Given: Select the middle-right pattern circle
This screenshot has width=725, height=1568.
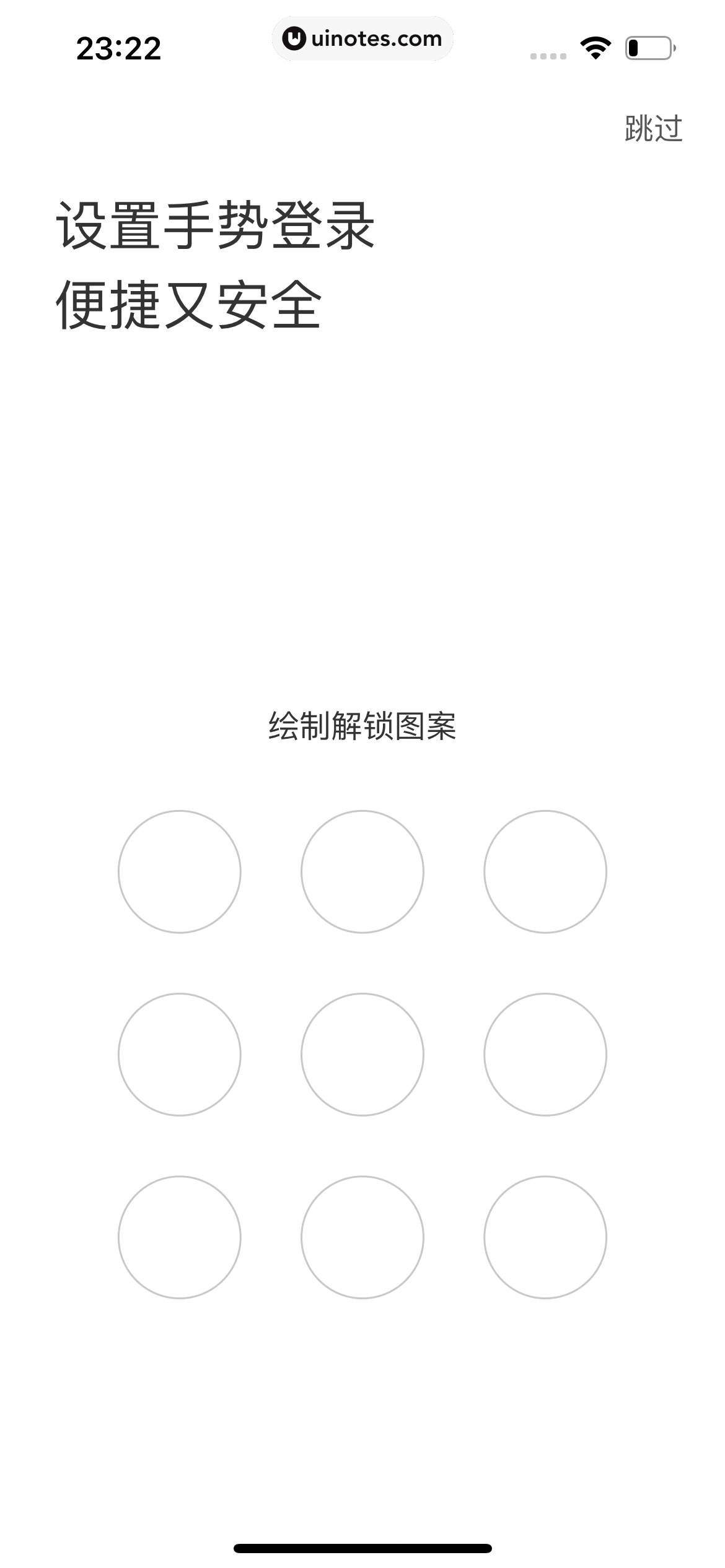Looking at the screenshot, I should (x=545, y=1054).
